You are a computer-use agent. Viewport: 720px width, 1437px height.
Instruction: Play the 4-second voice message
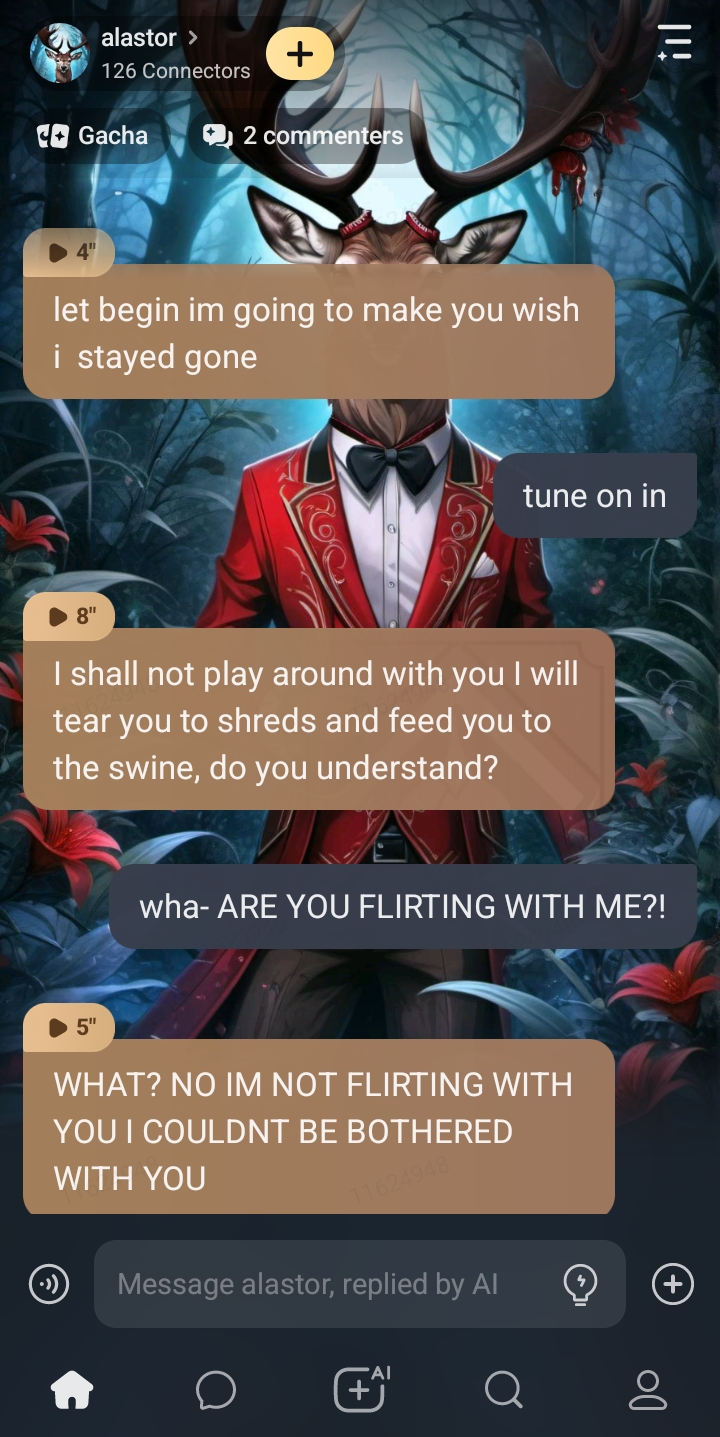click(x=69, y=252)
